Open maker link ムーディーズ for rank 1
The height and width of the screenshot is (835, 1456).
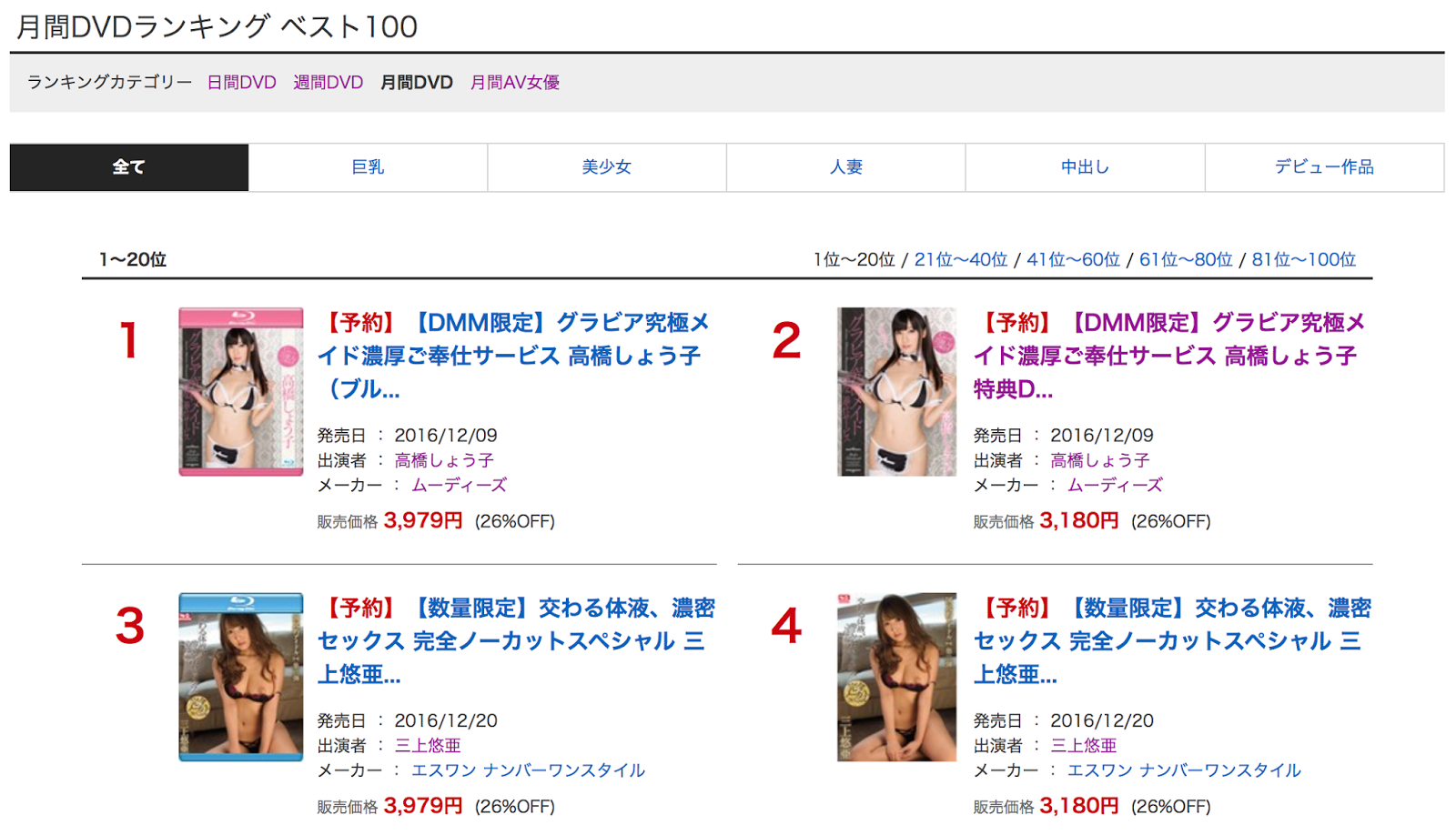click(459, 486)
